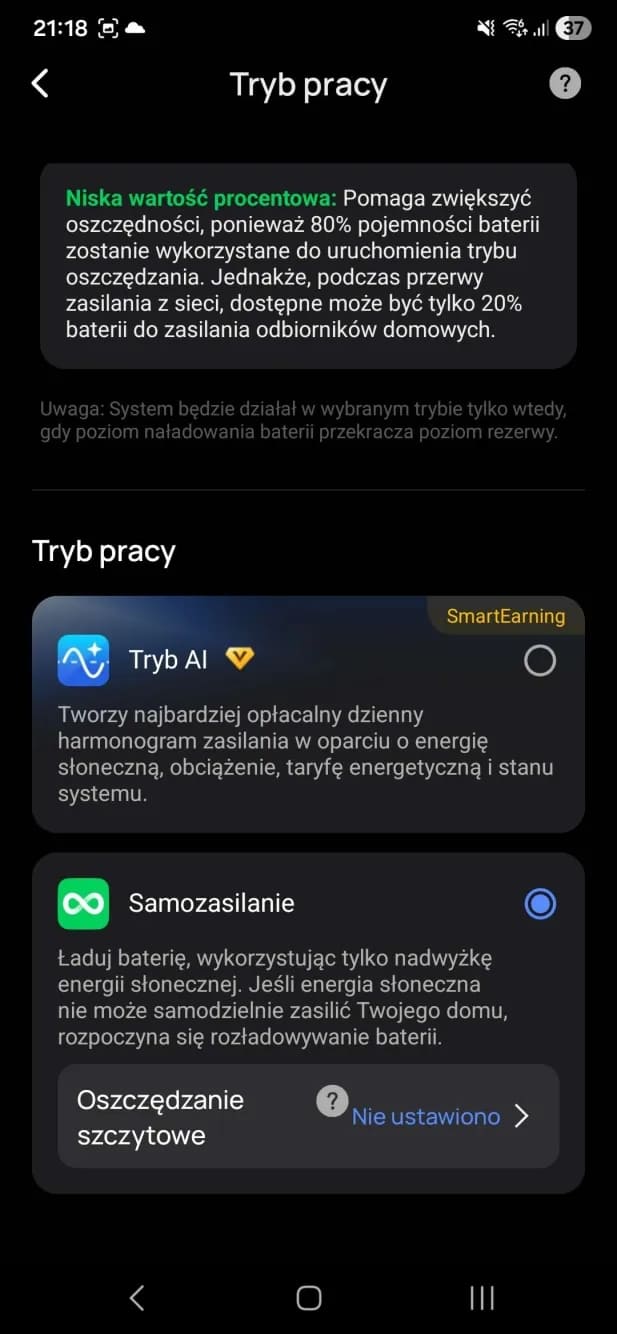617x1334 pixels.
Task: Open the help icon in header
Action: [565, 84]
